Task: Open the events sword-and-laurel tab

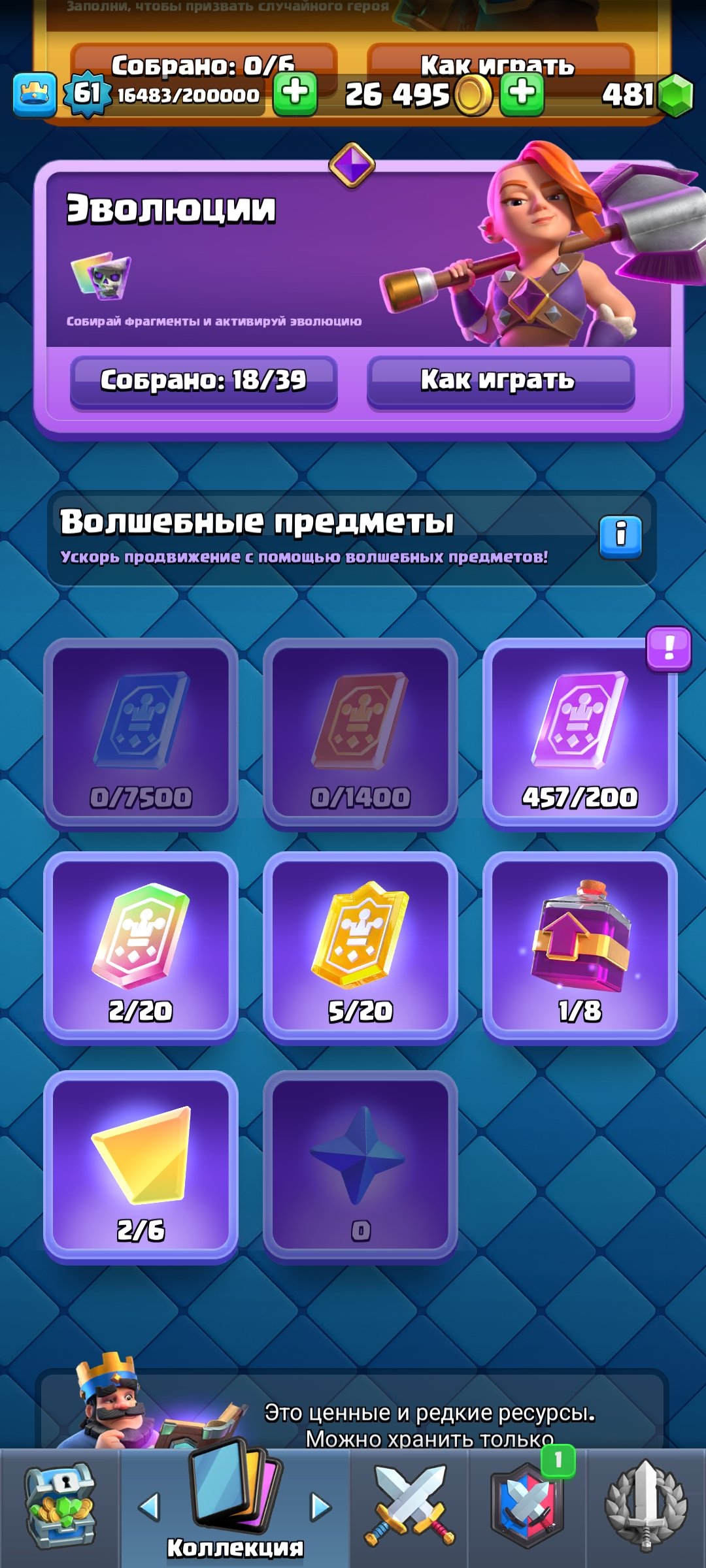Action: [x=646, y=1508]
